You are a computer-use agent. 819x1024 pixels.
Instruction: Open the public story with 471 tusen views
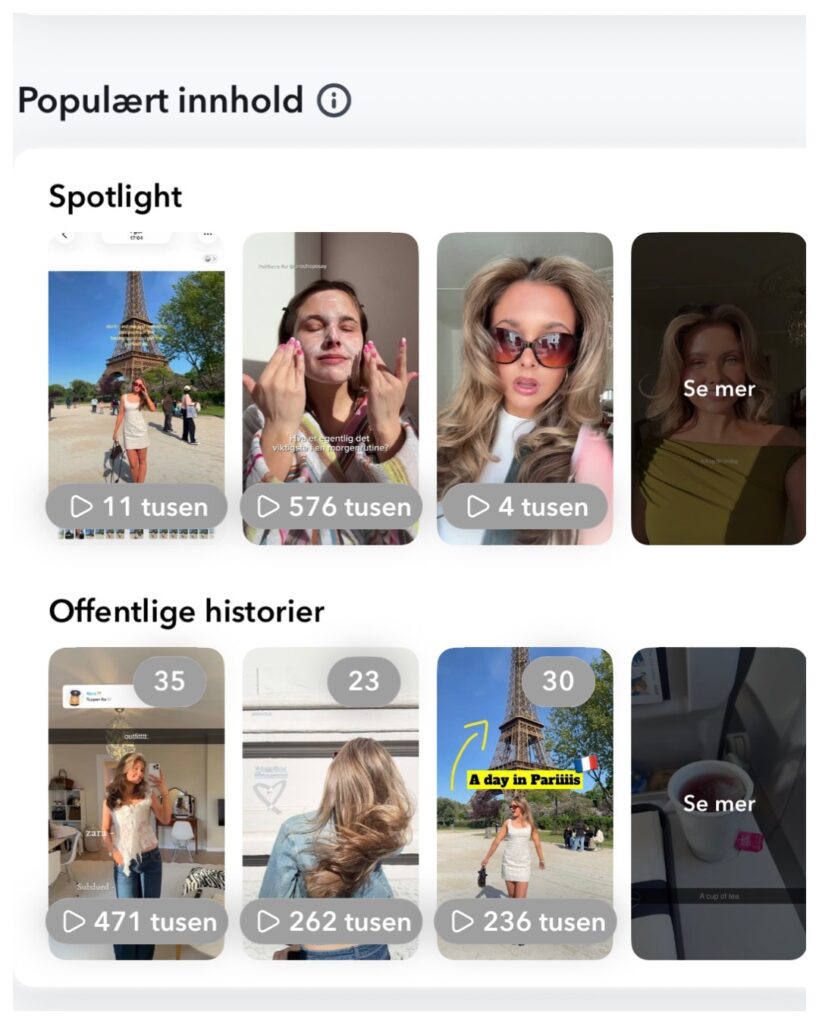136,802
